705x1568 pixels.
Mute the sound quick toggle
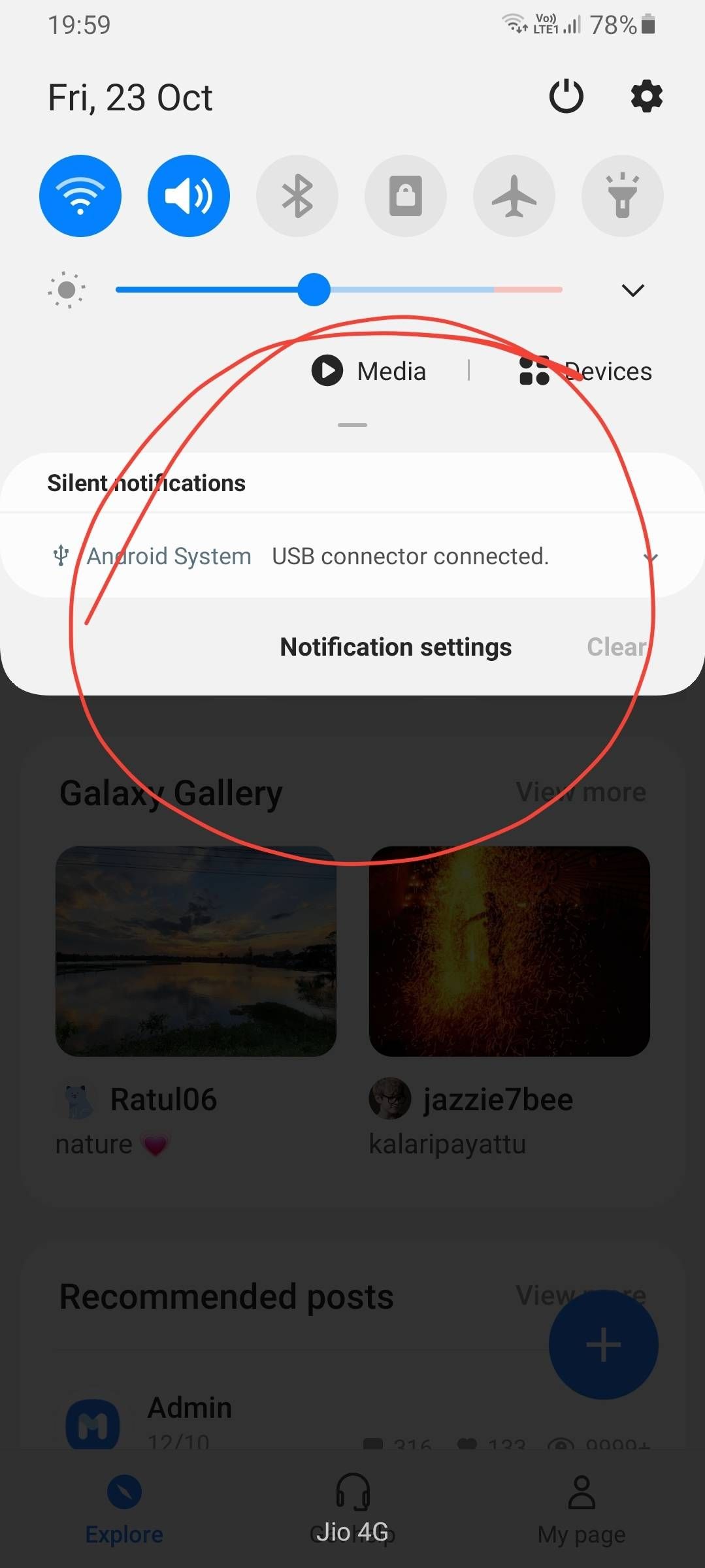[189, 195]
